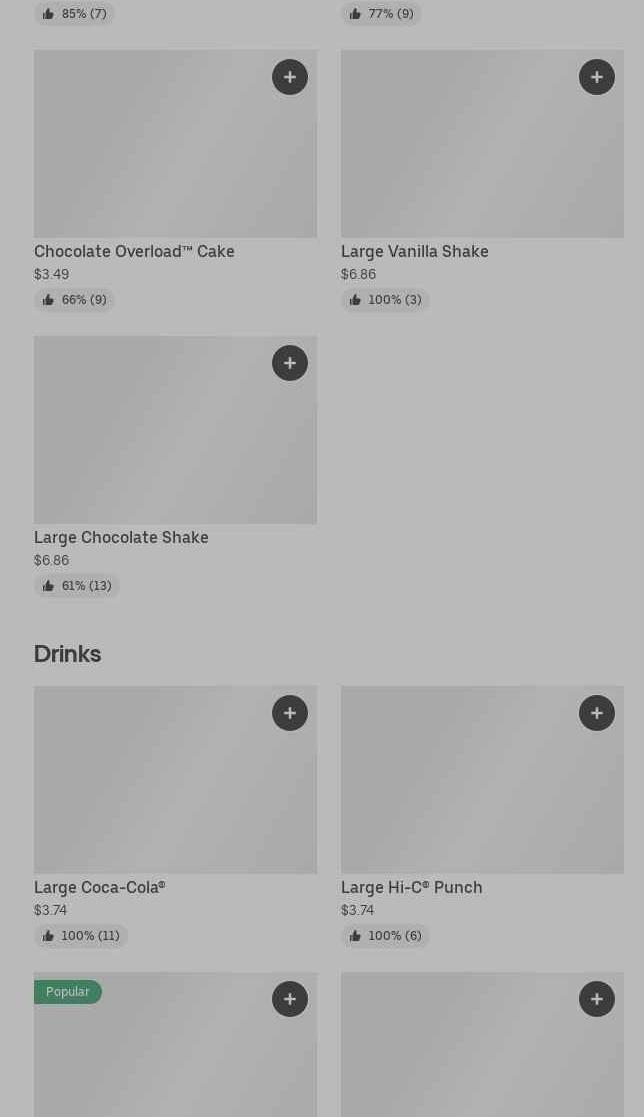Viewport: 644px width, 1117px height.
Task: Add Large Coca-Cola to cart
Action: pyautogui.click(x=290, y=713)
